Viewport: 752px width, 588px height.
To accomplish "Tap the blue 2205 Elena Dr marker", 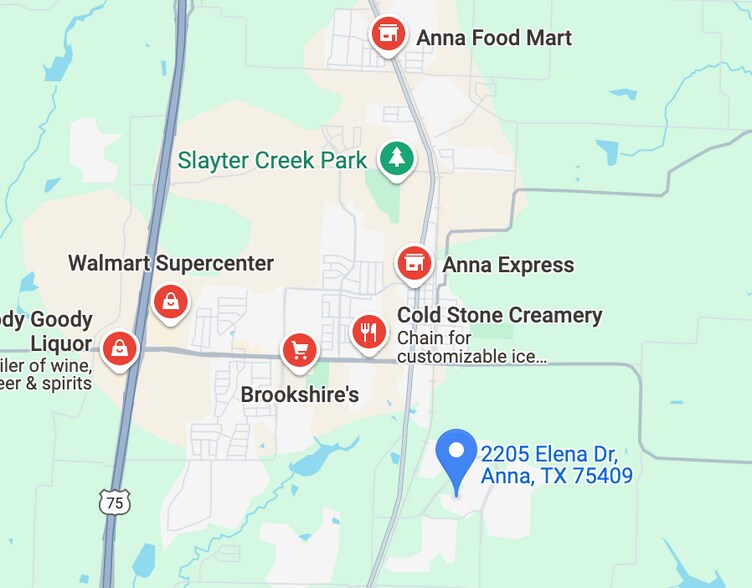I will 458,453.
